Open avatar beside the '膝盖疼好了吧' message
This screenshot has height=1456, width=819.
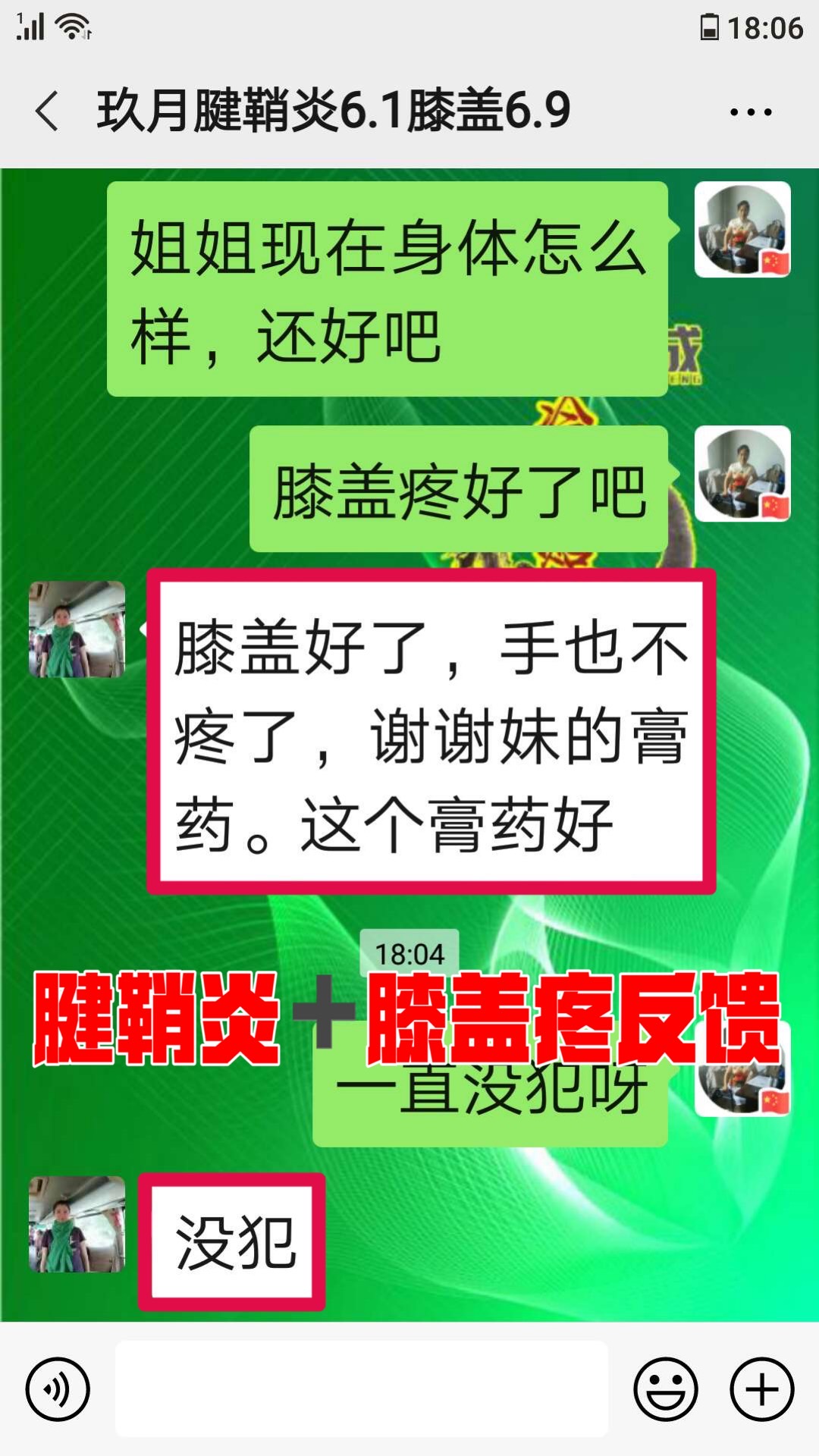click(x=742, y=474)
